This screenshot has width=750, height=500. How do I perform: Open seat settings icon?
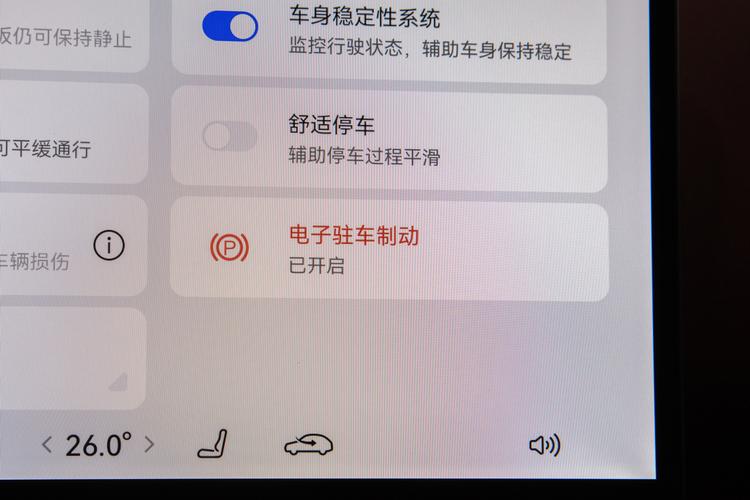[x=213, y=443]
